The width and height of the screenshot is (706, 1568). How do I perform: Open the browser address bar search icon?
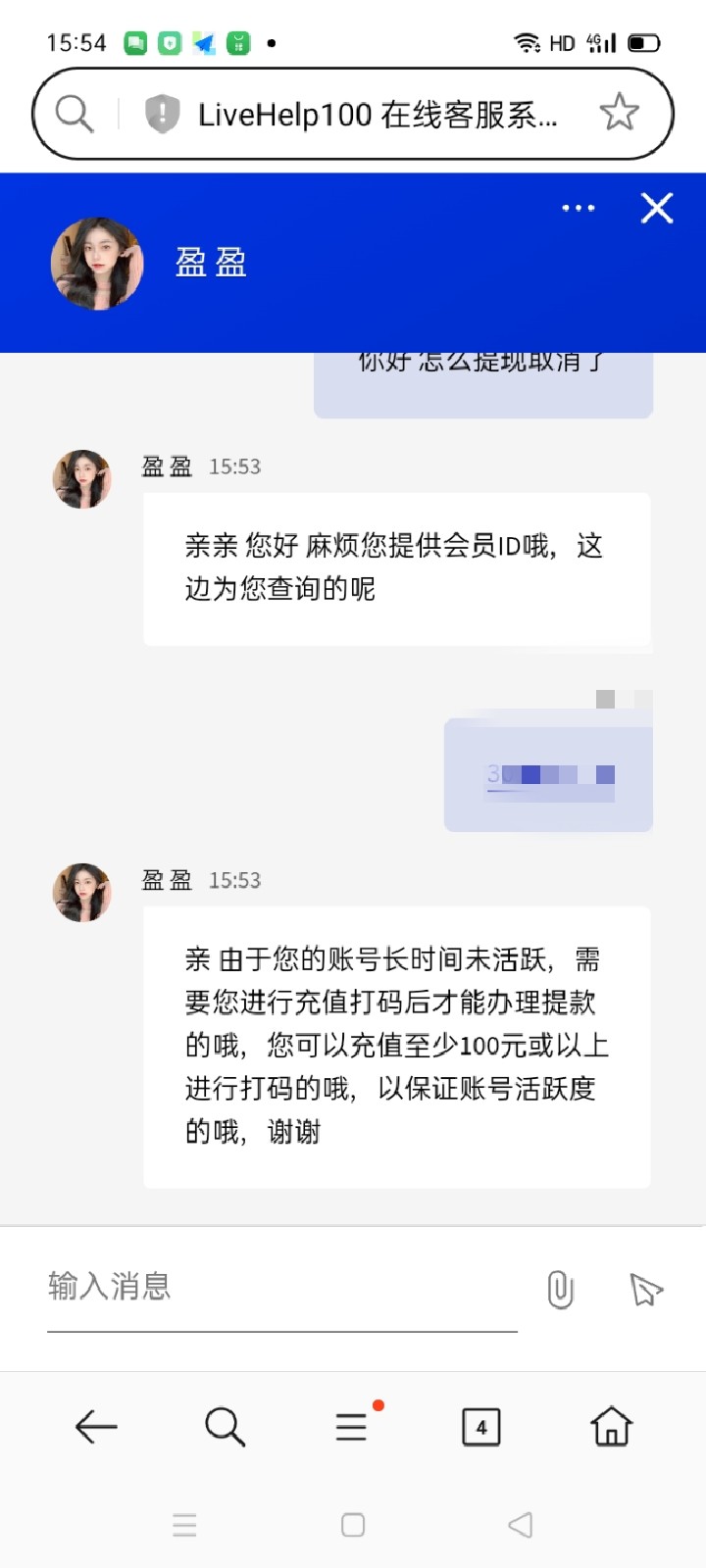coord(74,114)
